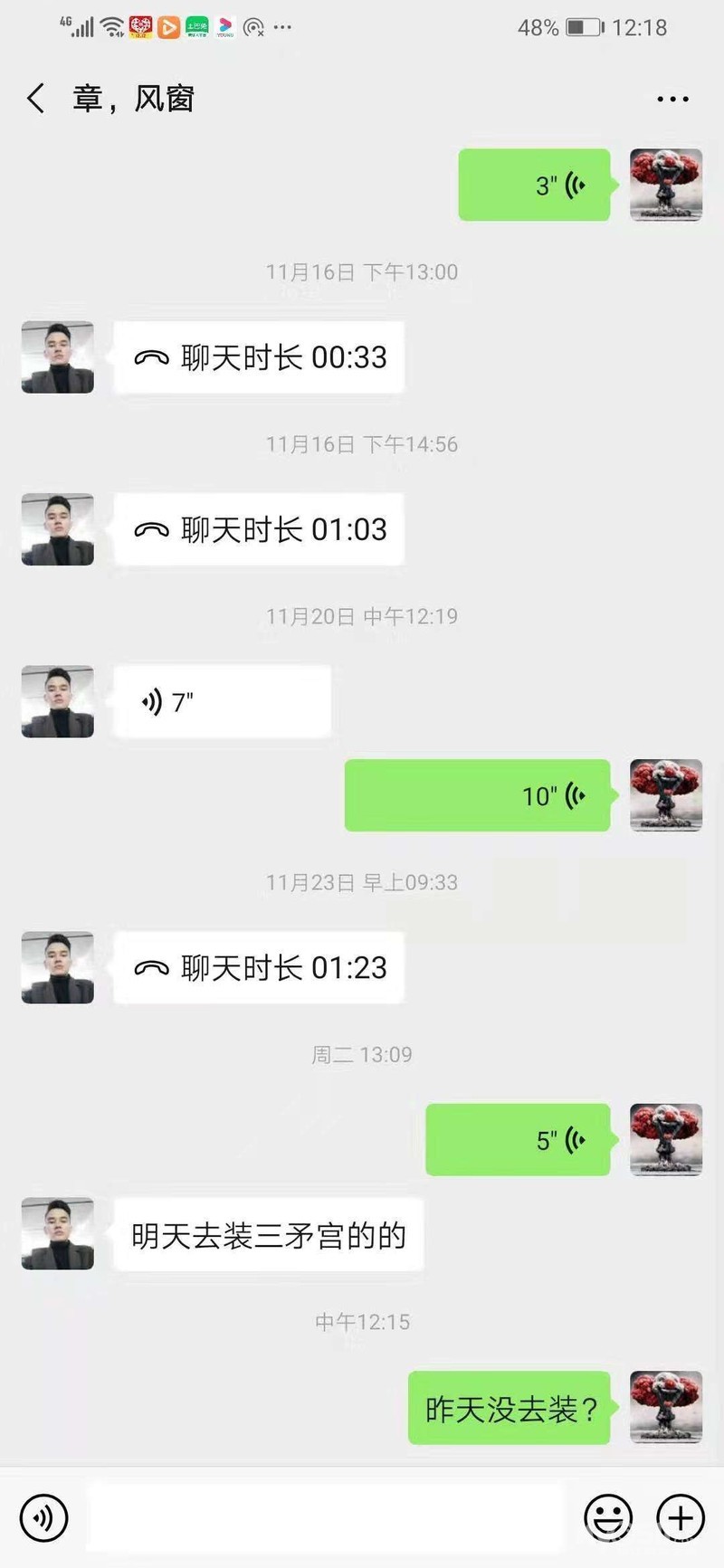Open the emoji picker
The height and width of the screenshot is (1568, 724).
tap(607, 1517)
